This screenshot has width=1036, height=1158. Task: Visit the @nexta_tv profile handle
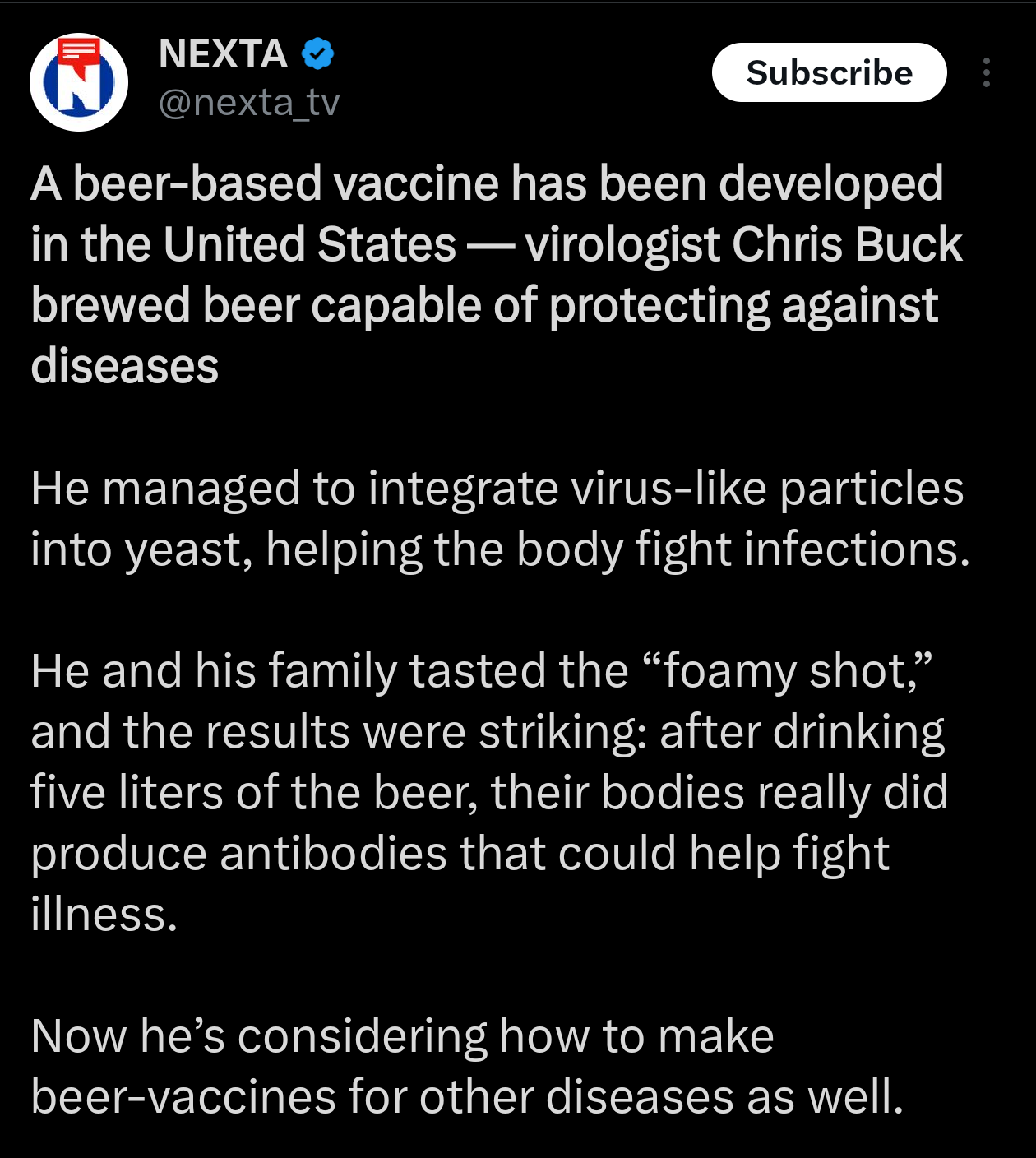248,103
